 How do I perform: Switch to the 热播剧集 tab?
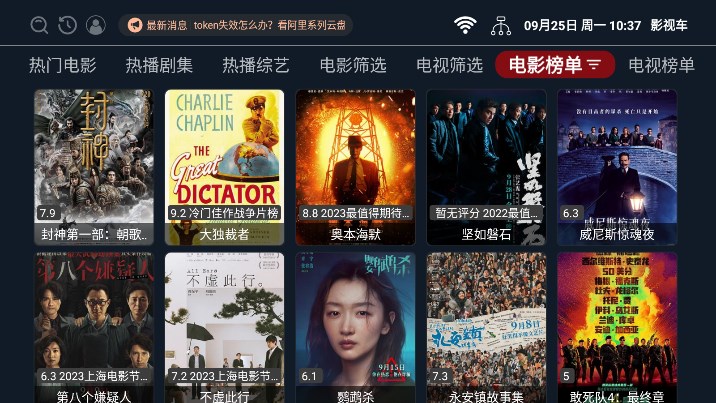point(159,66)
